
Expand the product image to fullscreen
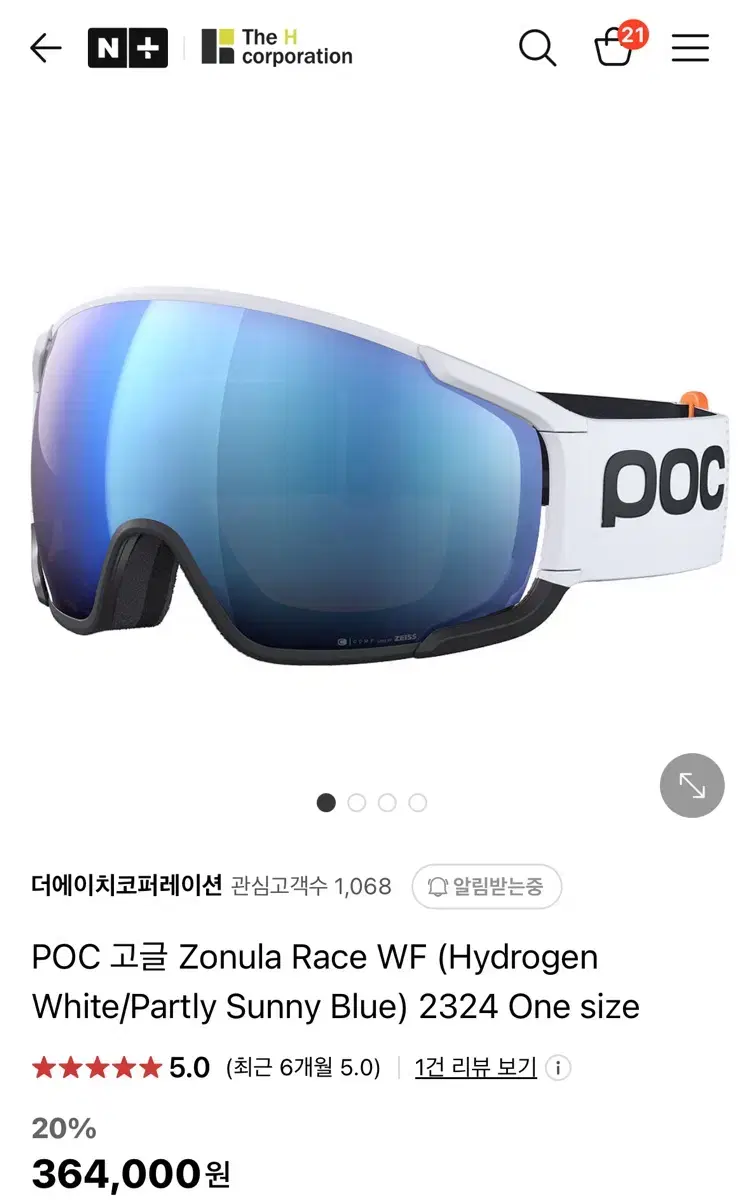690,786
